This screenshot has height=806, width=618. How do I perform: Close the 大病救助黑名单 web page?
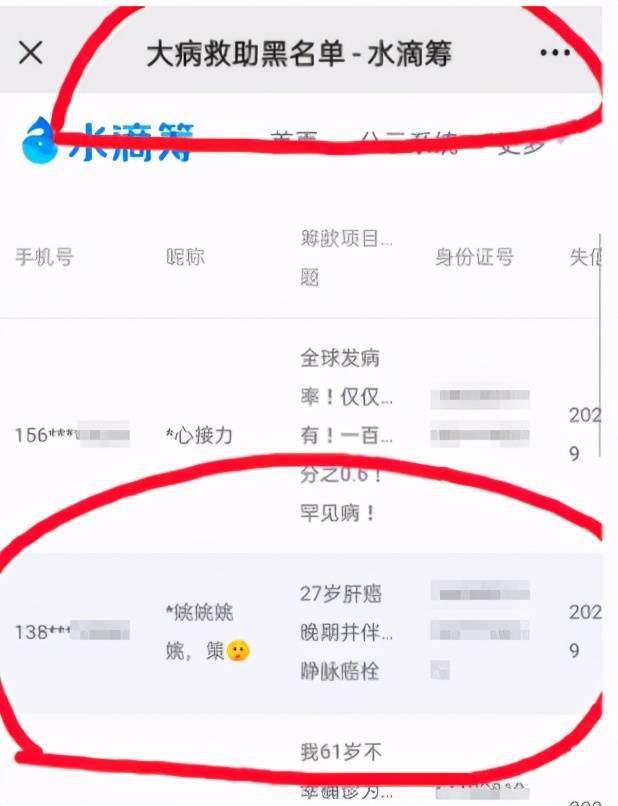[x=31, y=53]
